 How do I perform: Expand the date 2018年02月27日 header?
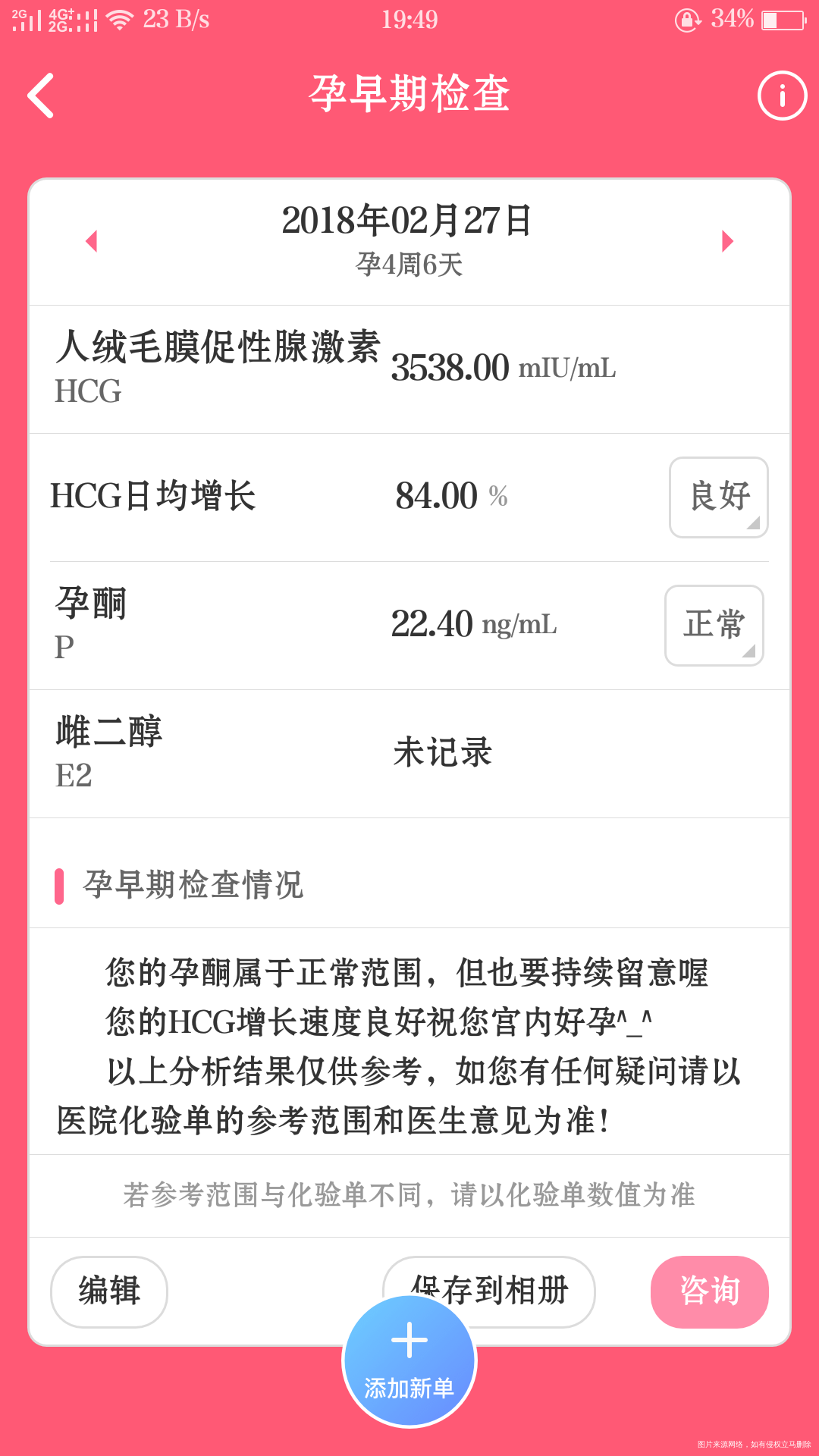coord(407,222)
